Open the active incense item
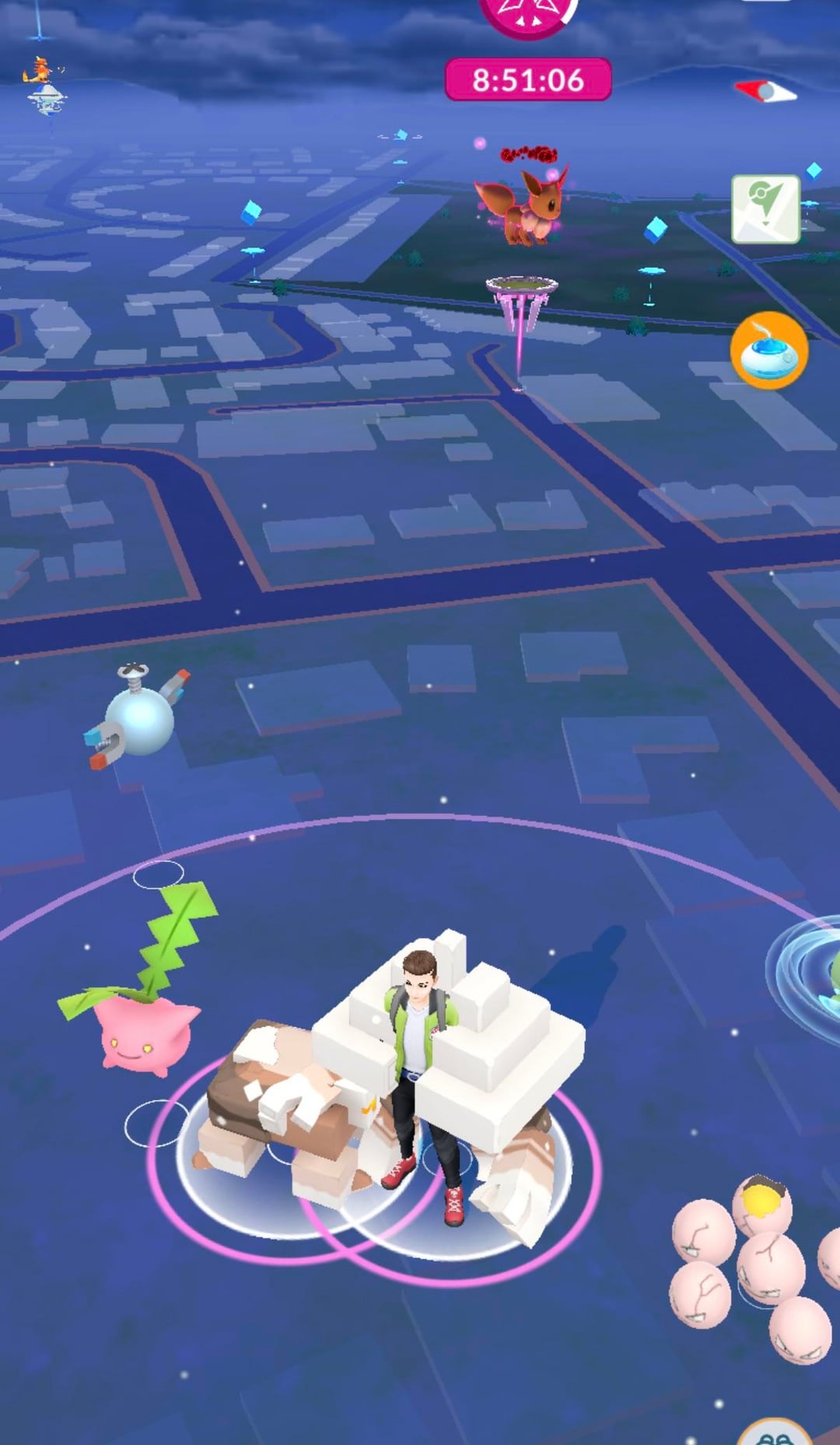Screen dimensions: 840x1445 coord(768,352)
